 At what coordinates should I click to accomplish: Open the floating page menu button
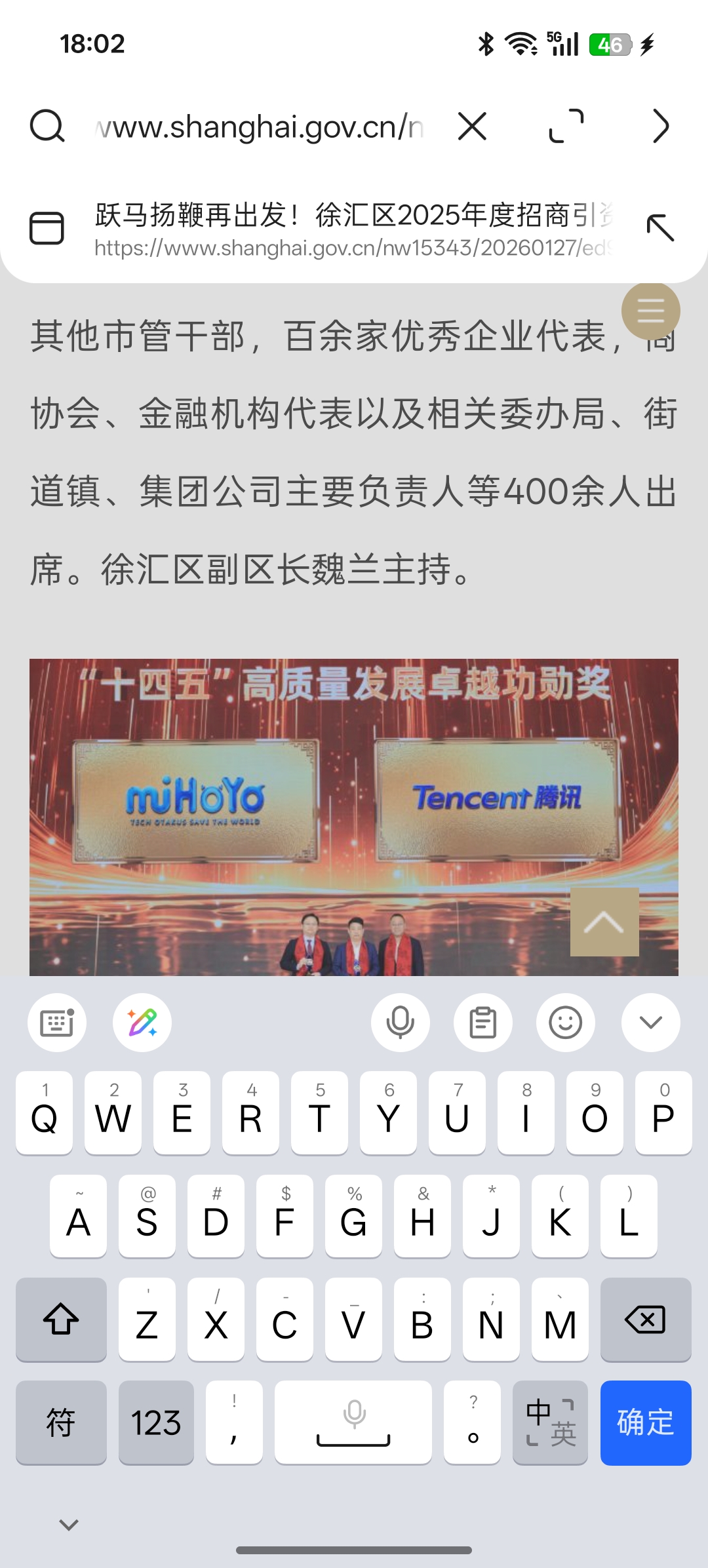tap(650, 311)
